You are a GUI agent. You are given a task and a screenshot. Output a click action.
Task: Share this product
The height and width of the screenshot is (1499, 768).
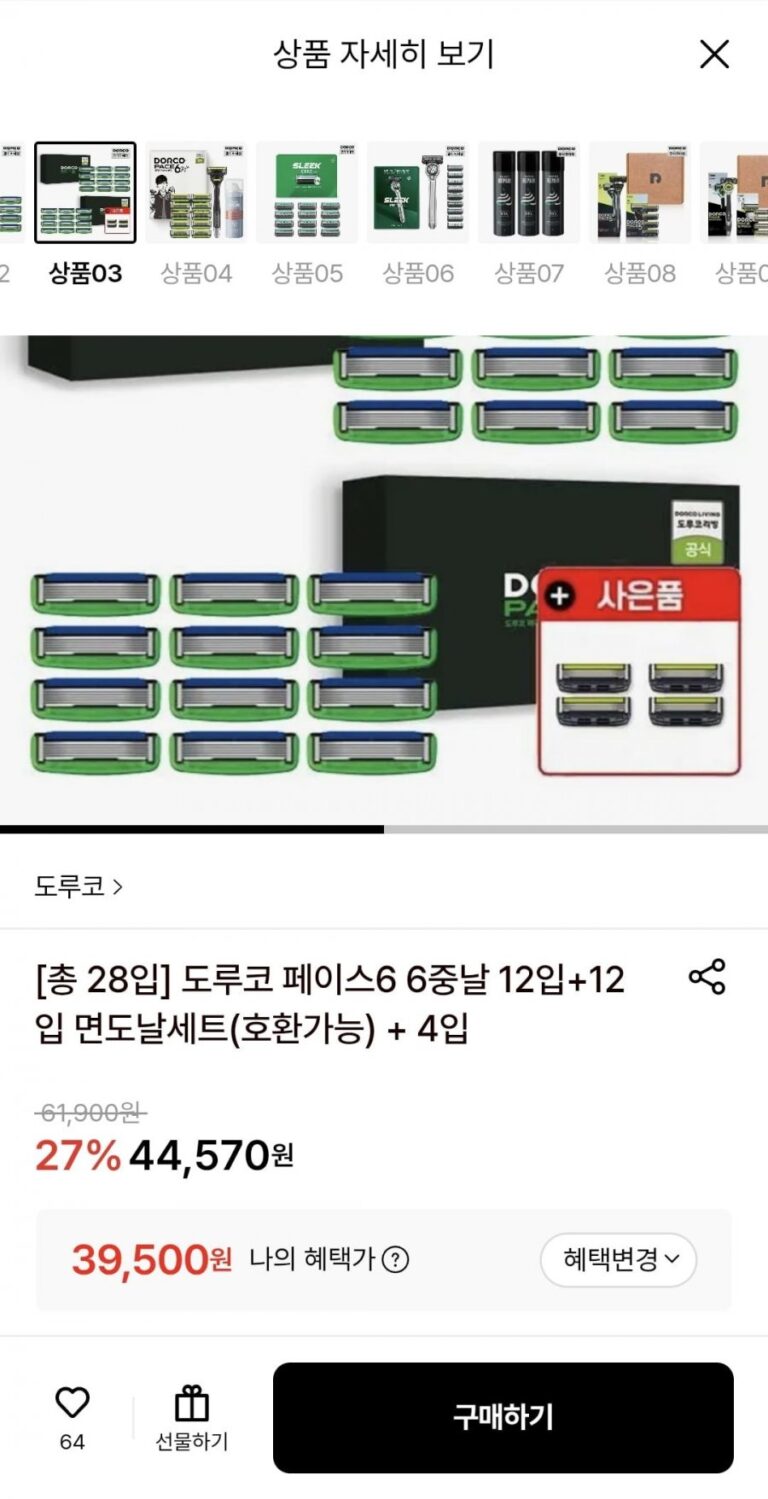coord(707,977)
